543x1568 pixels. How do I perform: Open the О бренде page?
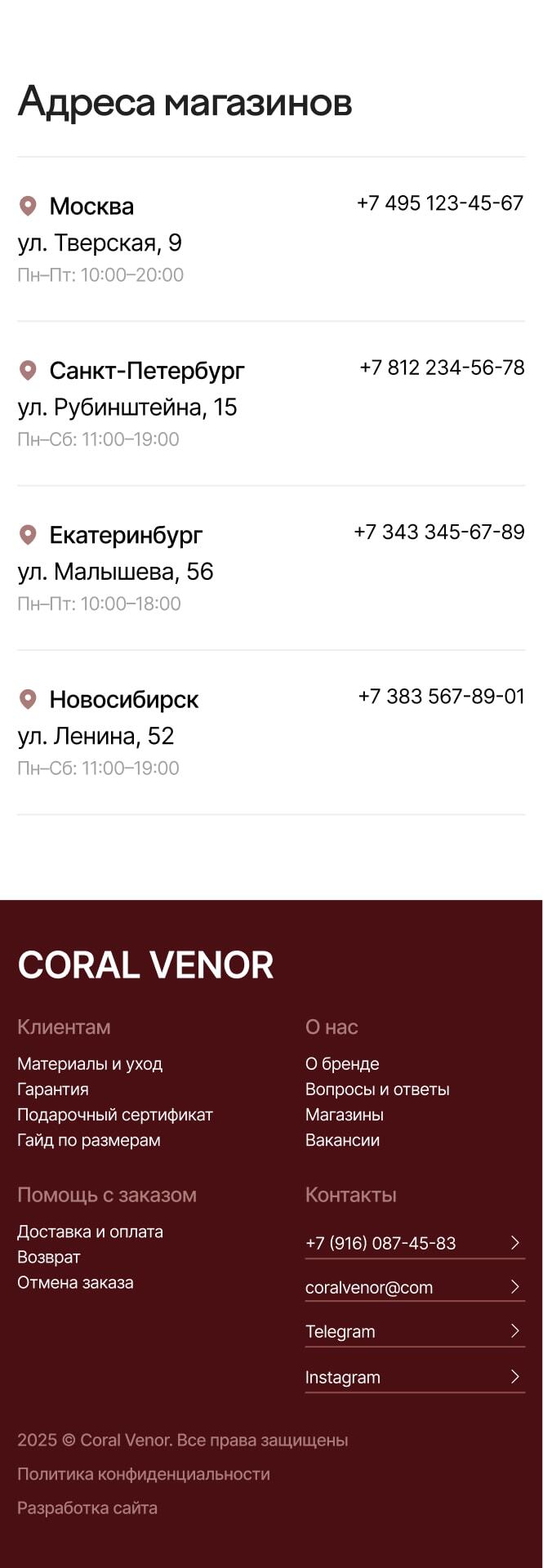(342, 1063)
